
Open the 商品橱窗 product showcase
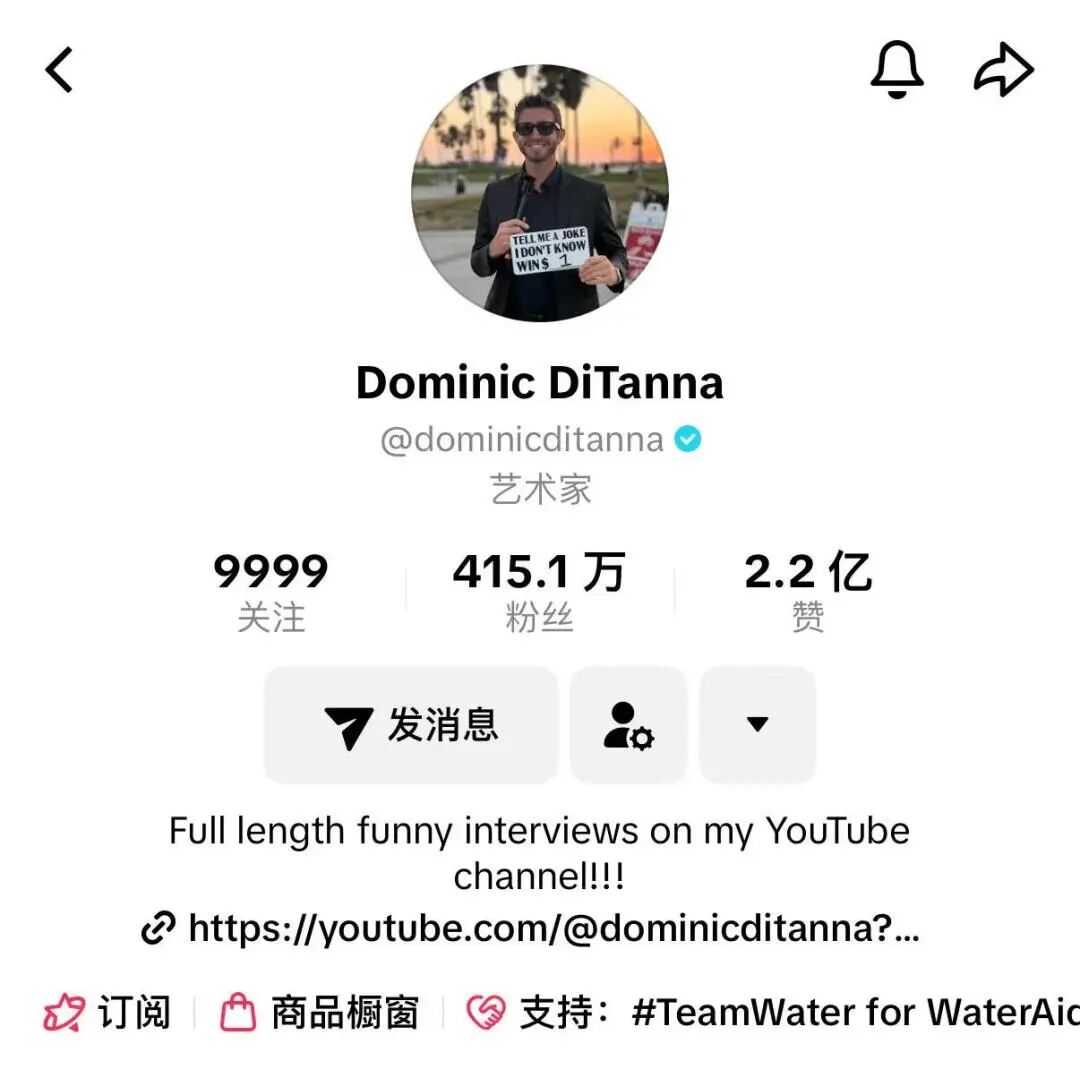(320, 1013)
